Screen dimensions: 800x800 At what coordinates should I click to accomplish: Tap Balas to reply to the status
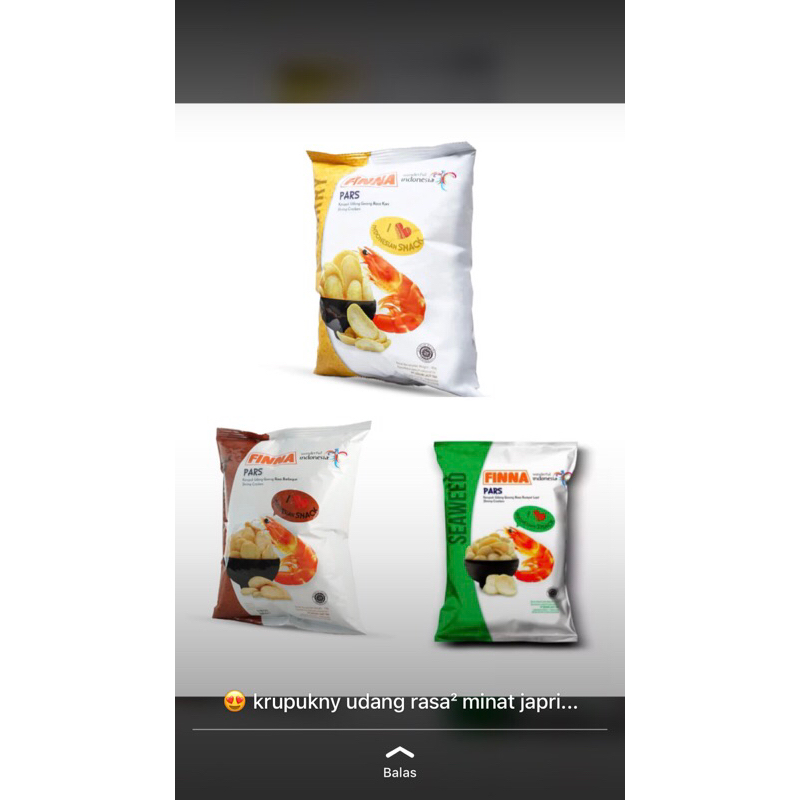400,770
